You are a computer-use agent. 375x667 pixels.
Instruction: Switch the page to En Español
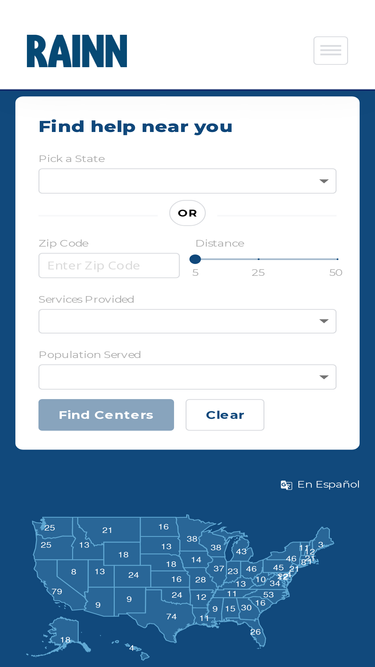(320, 485)
